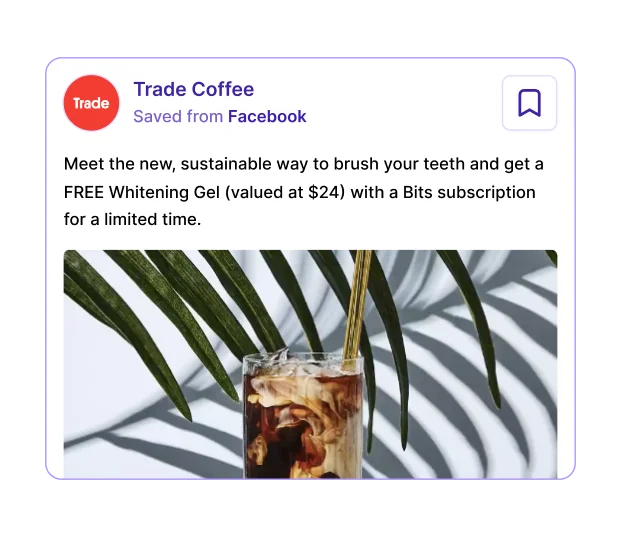Tap the bookmark icon on Trade Coffee card
Image resolution: width=622 pixels, height=537 pixels.
tap(529, 103)
